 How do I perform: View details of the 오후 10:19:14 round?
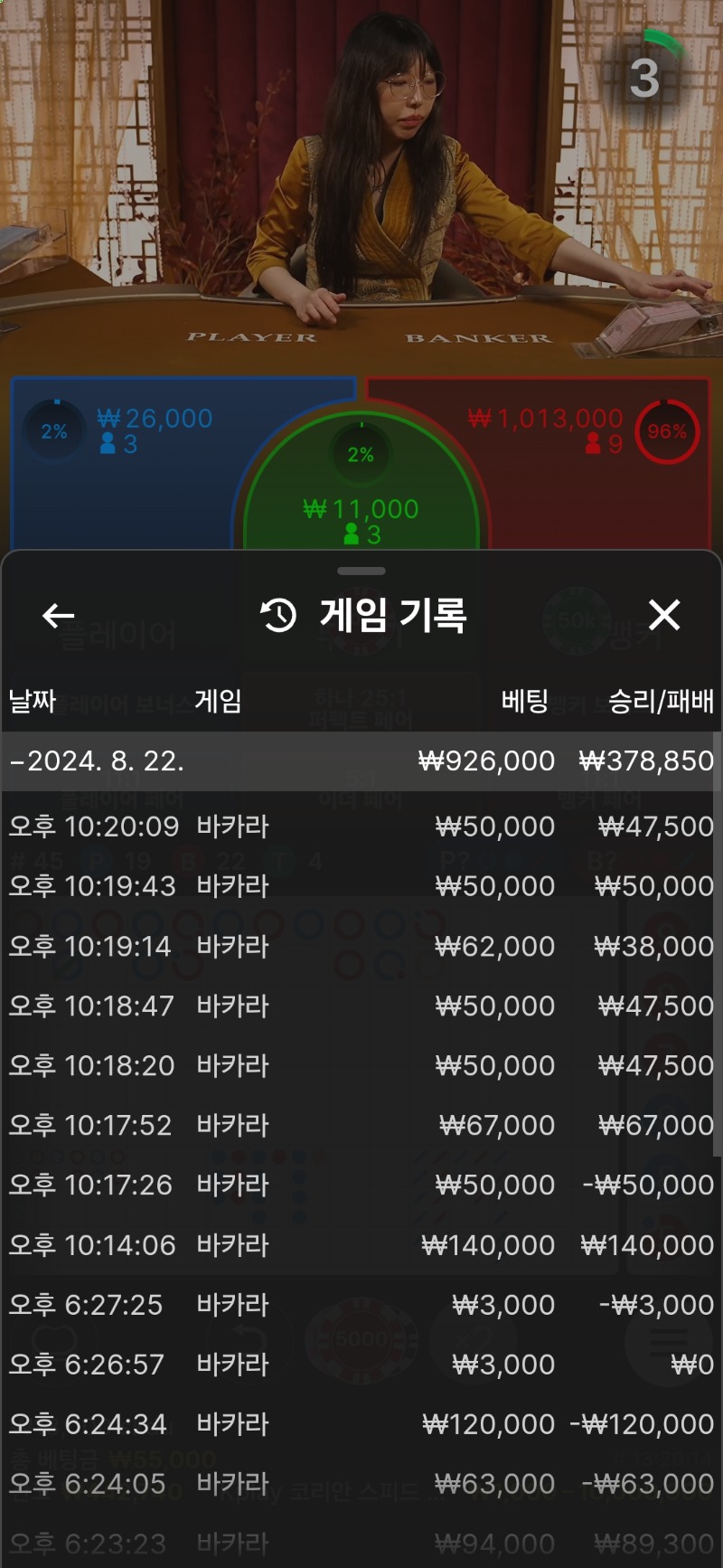pos(360,946)
